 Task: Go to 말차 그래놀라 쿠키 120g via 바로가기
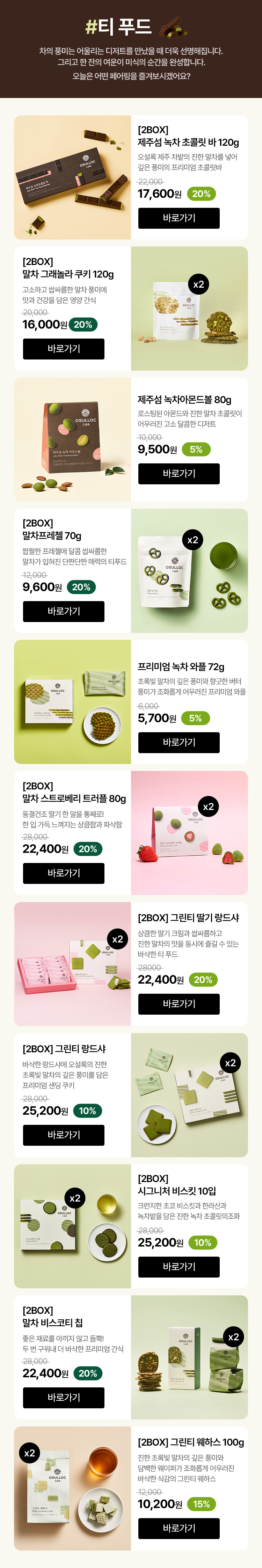pyautogui.click(x=63, y=349)
